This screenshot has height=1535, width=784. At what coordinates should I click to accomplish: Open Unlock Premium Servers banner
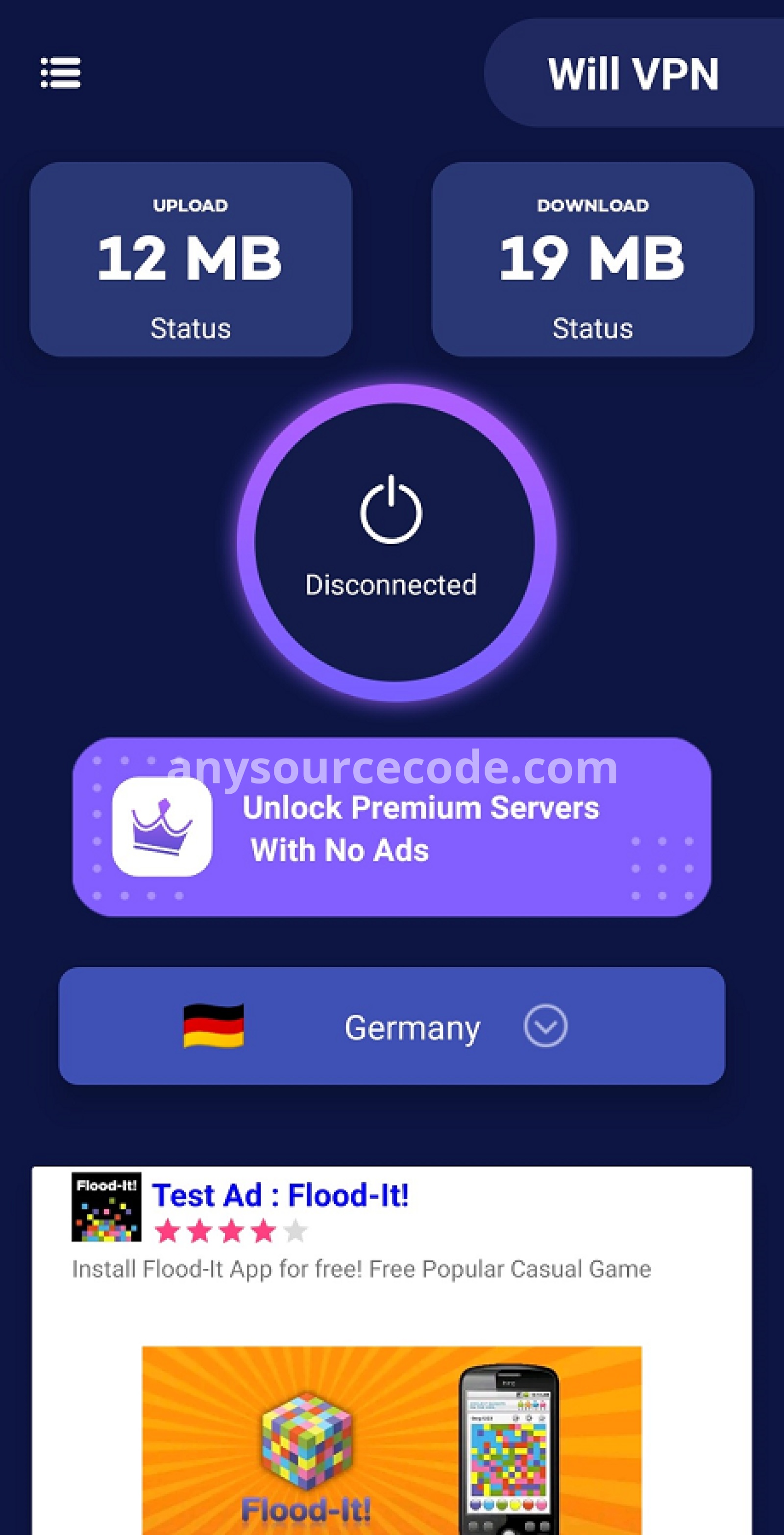click(392, 827)
